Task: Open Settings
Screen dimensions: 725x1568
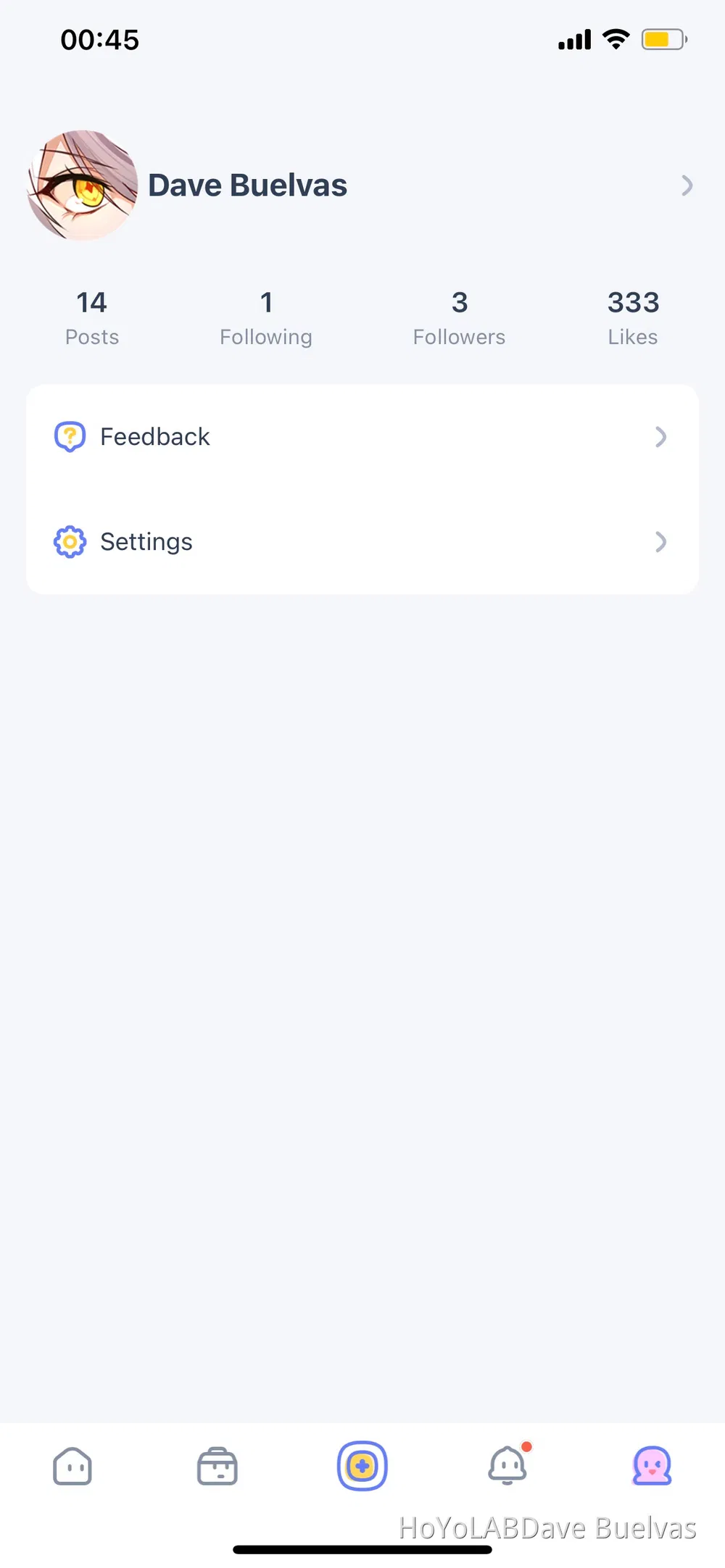Action: point(361,542)
